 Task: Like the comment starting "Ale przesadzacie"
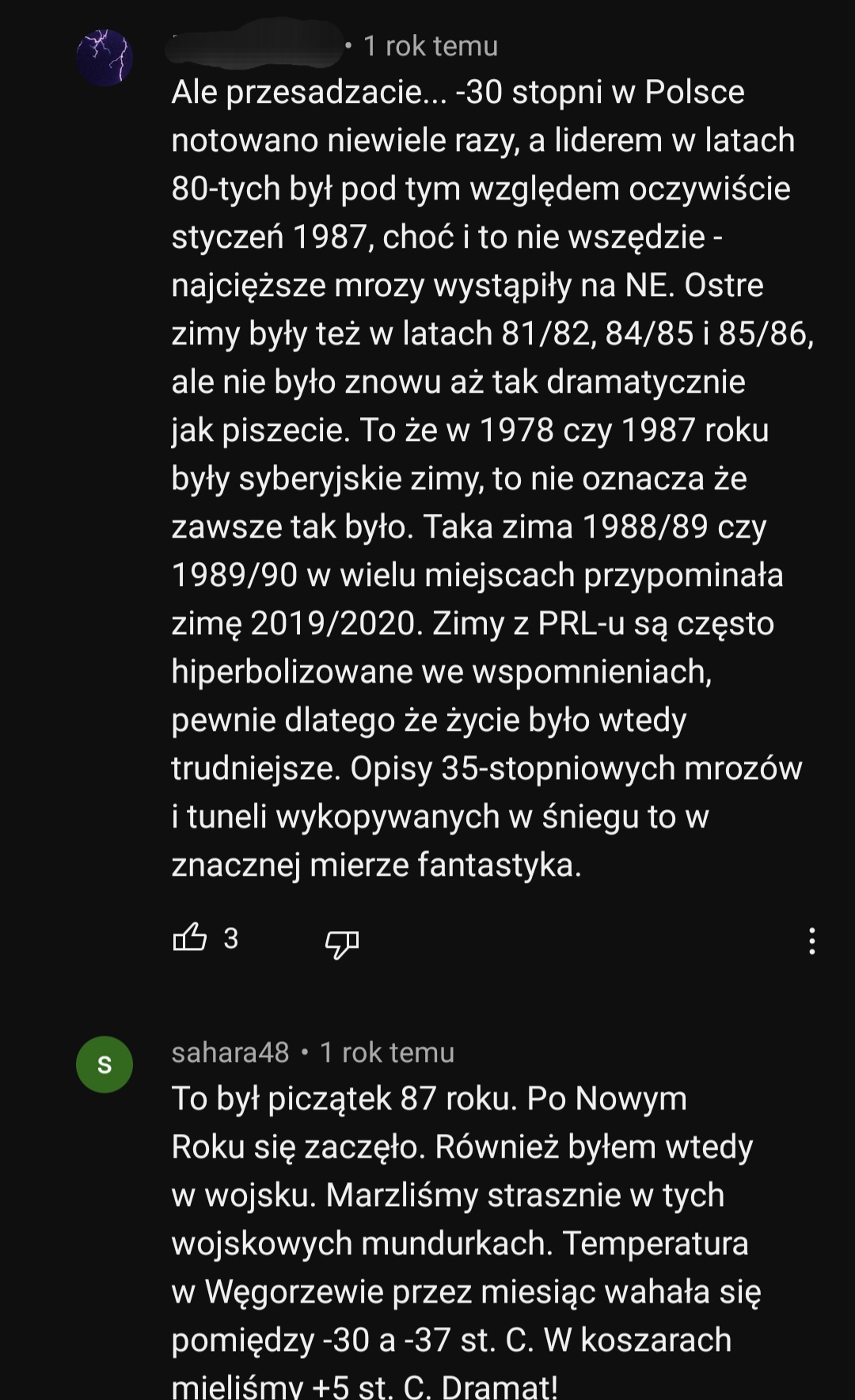point(190,938)
